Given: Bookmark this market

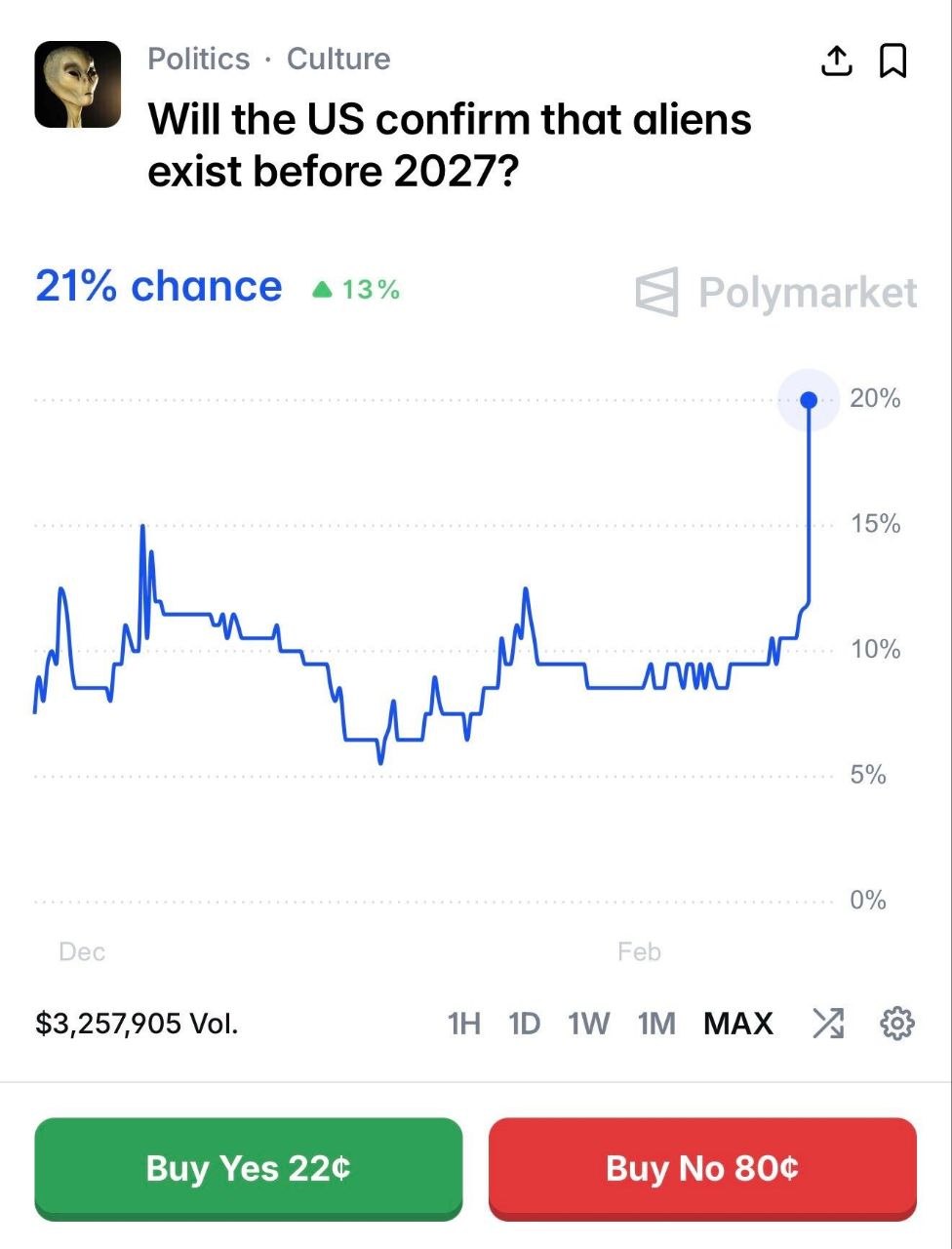Looking at the screenshot, I should [x=893, y=60].
